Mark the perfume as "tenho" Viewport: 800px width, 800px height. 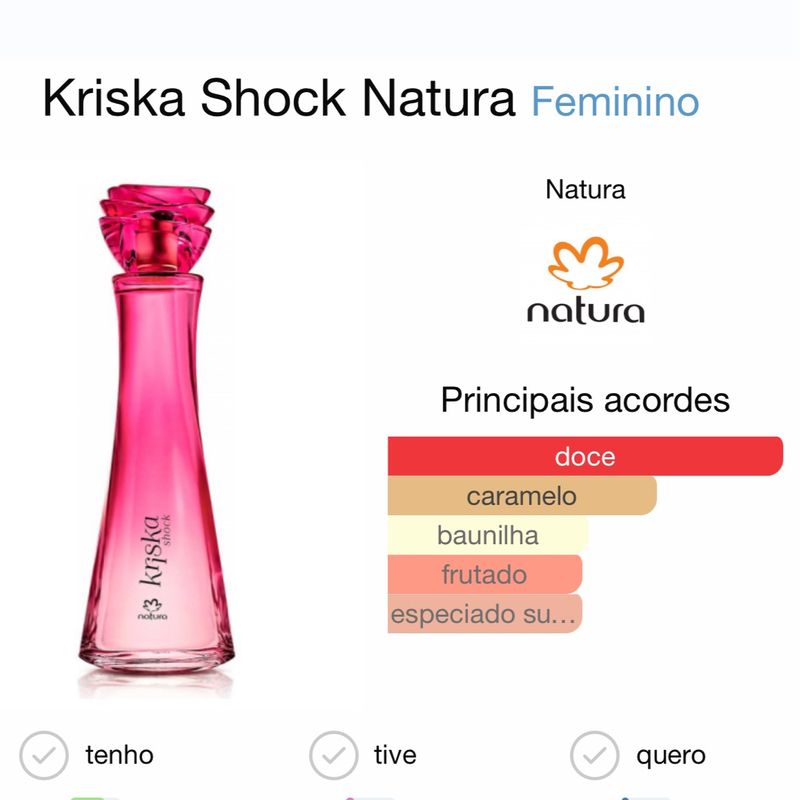pyautogui.click(x=45, y=755)
